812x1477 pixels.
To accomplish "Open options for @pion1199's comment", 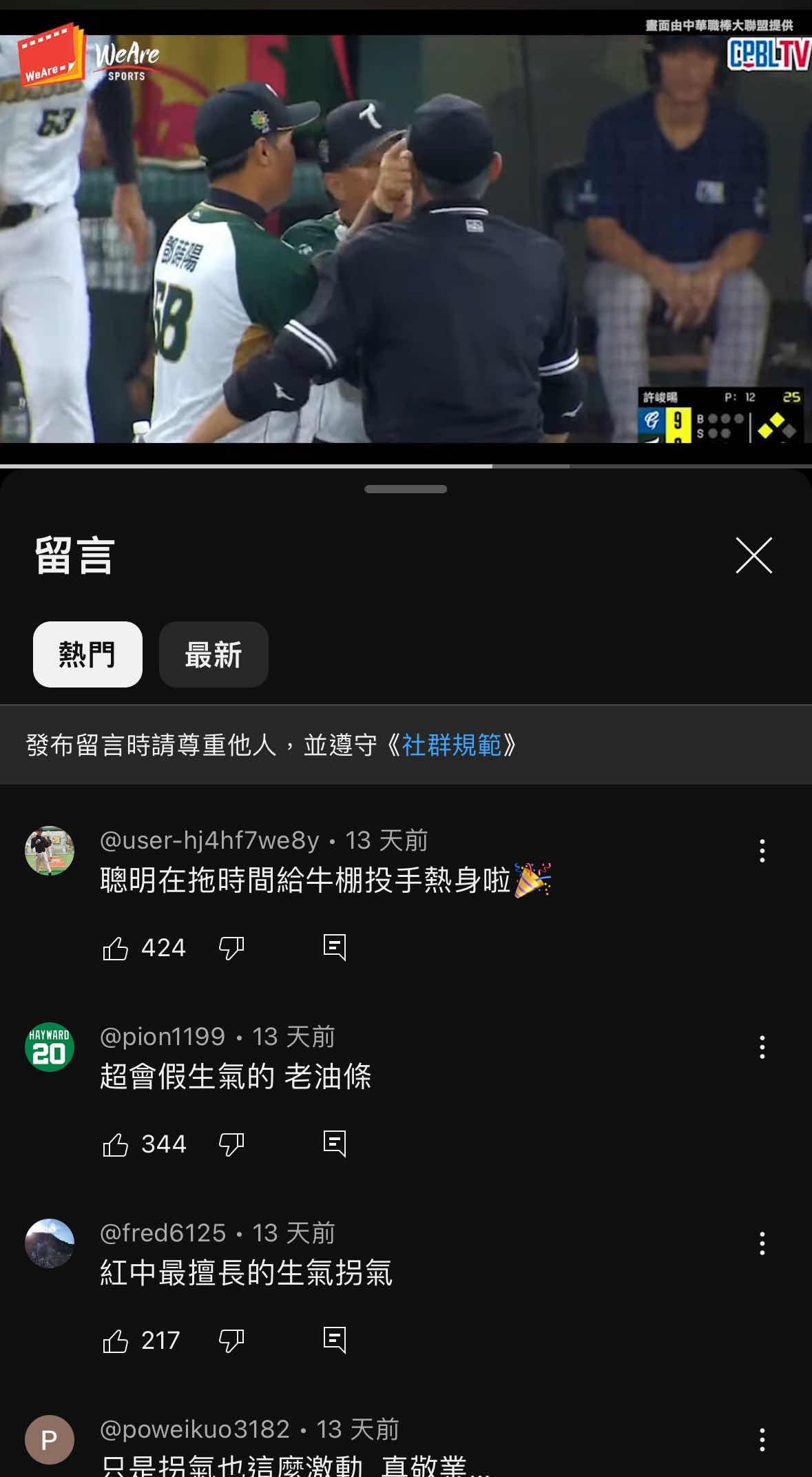I will pos(762,1048).
